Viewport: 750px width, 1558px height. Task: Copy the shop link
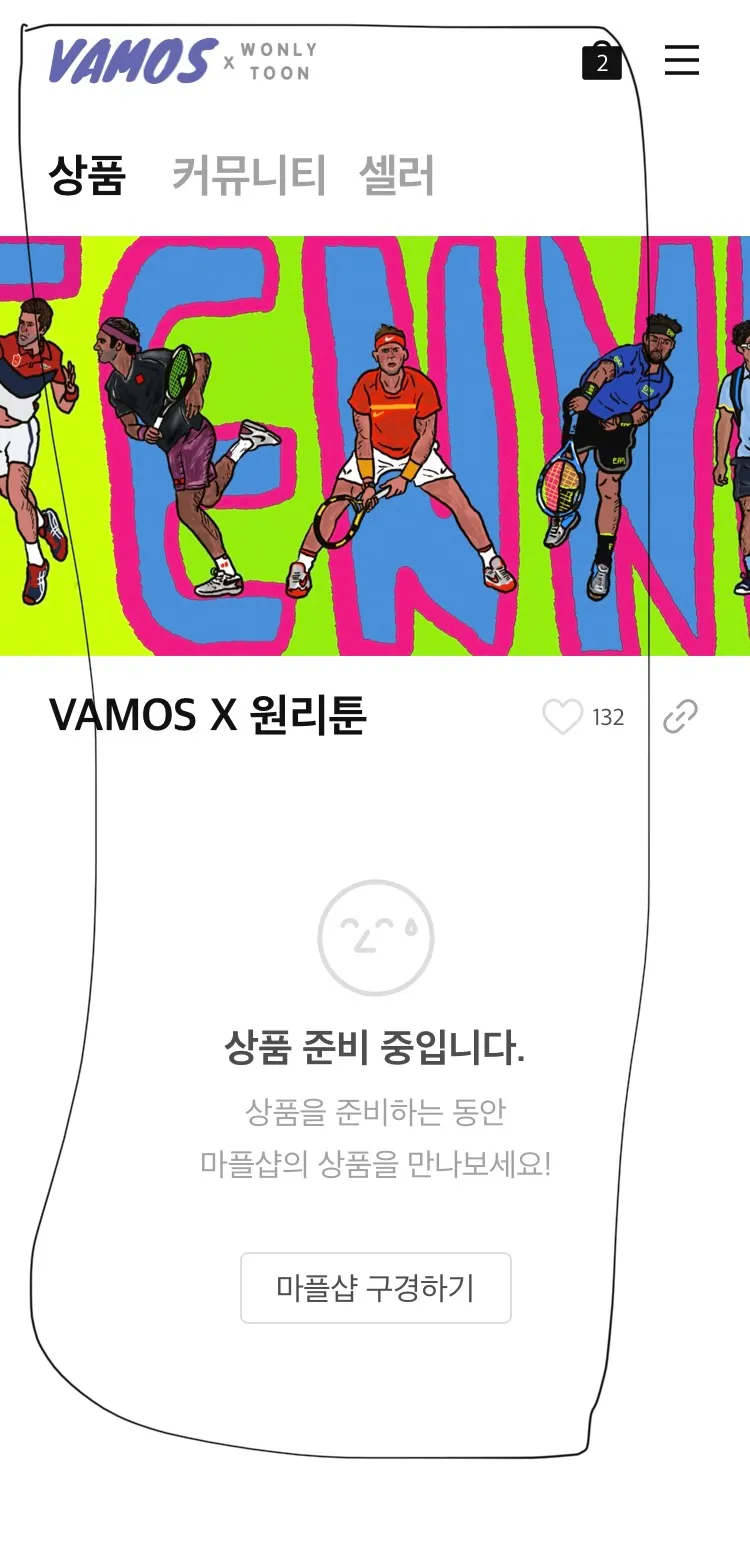[x=680, y=716]
